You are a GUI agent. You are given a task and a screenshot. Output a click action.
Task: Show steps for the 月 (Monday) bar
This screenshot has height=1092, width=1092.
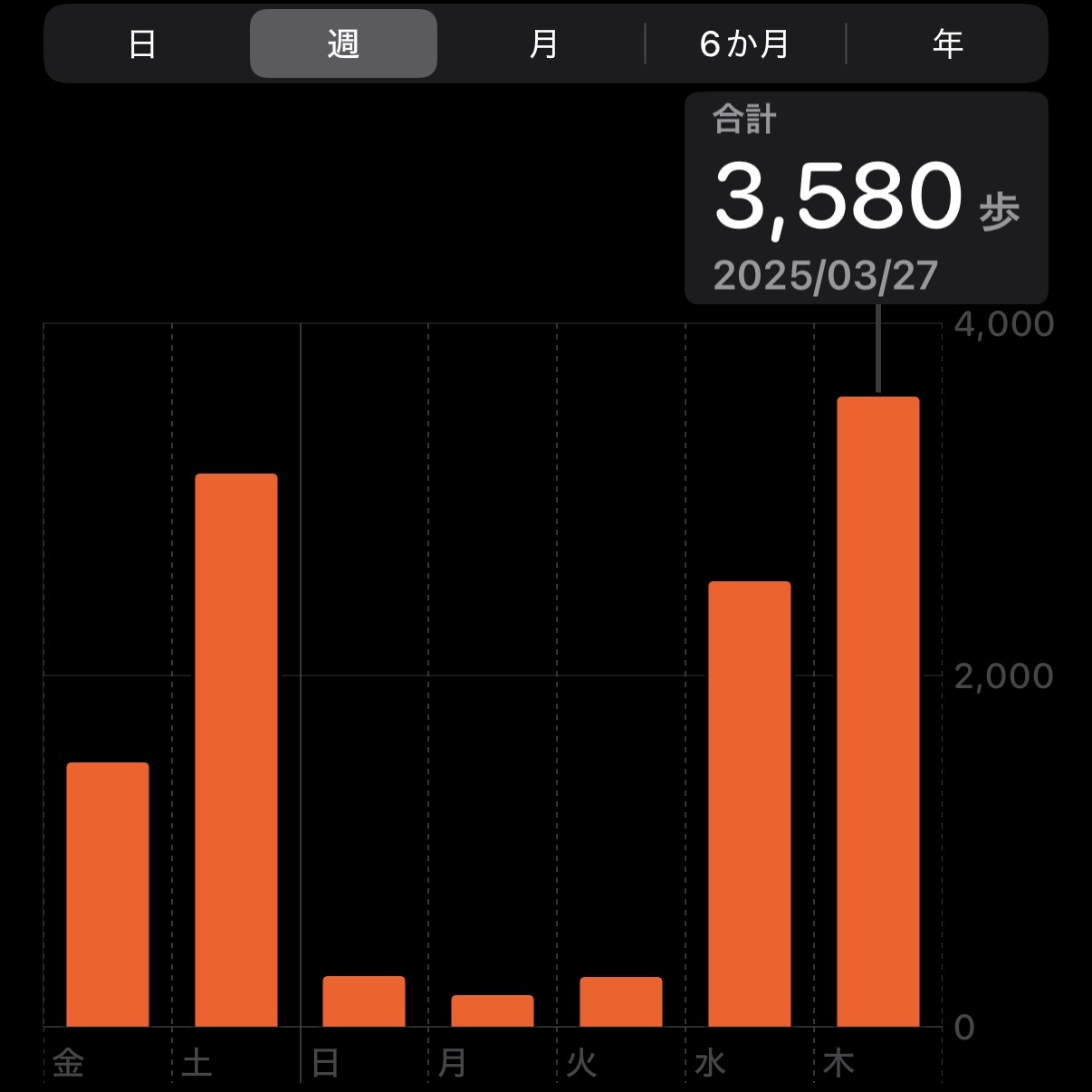coord(493,1011)
